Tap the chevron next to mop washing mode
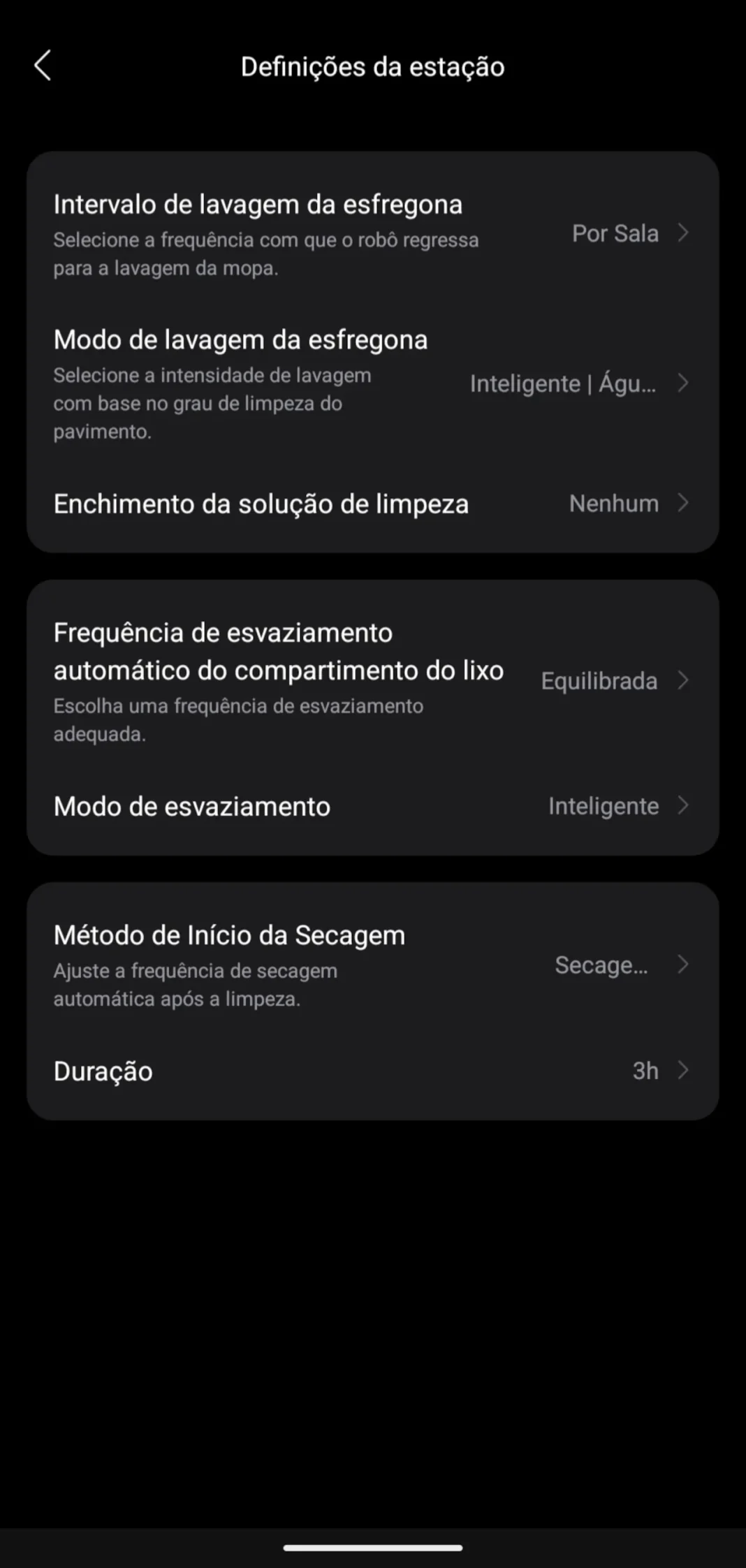The height and width of the screenshot is (1568, 746). click(684, 383)
